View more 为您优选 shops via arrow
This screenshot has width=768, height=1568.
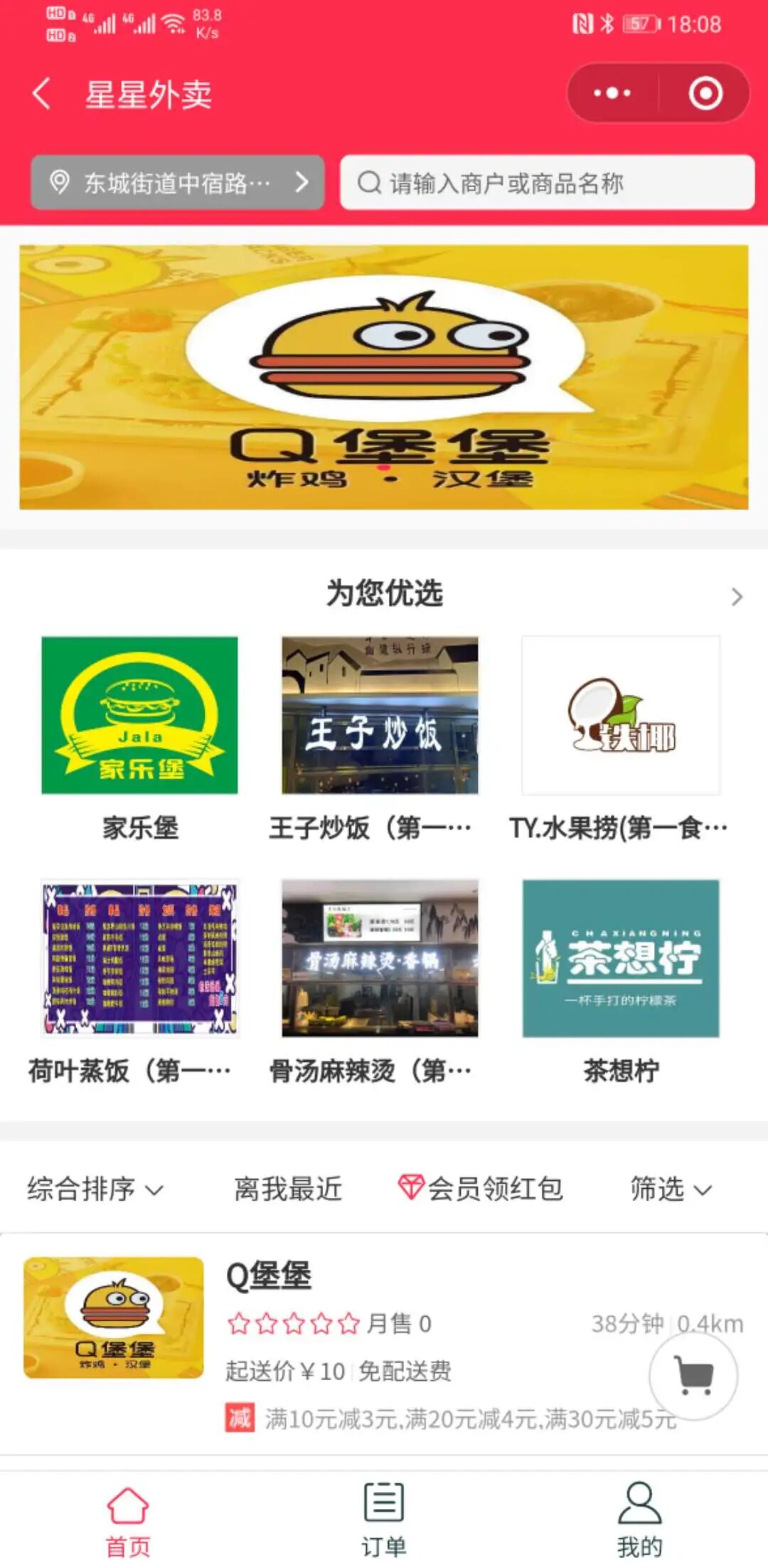(x=737, y=596)
